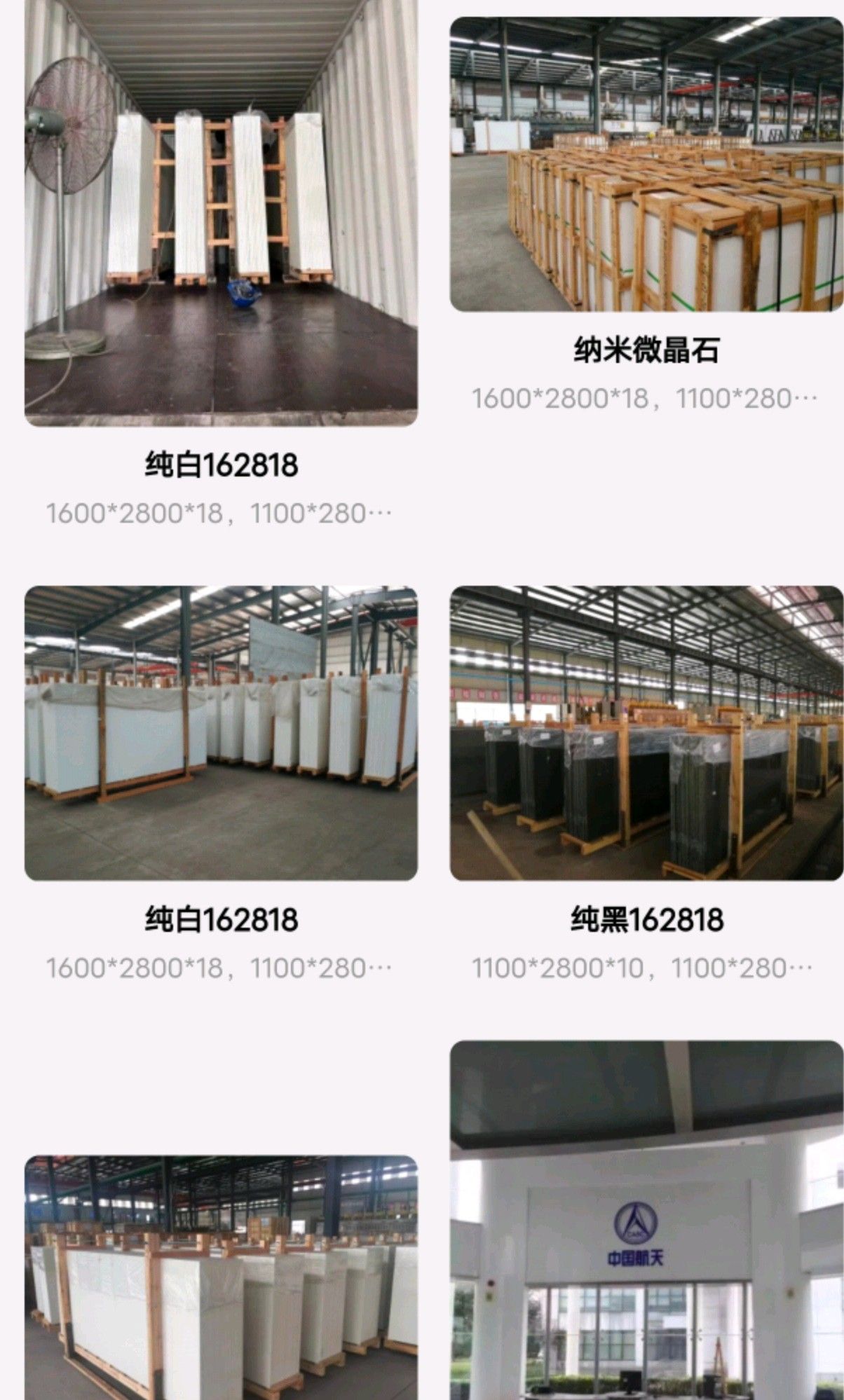This screenshot has height=1400, width=844.
Task: Open the card showing 中国航天 building
Action: tap(646, 1219)
